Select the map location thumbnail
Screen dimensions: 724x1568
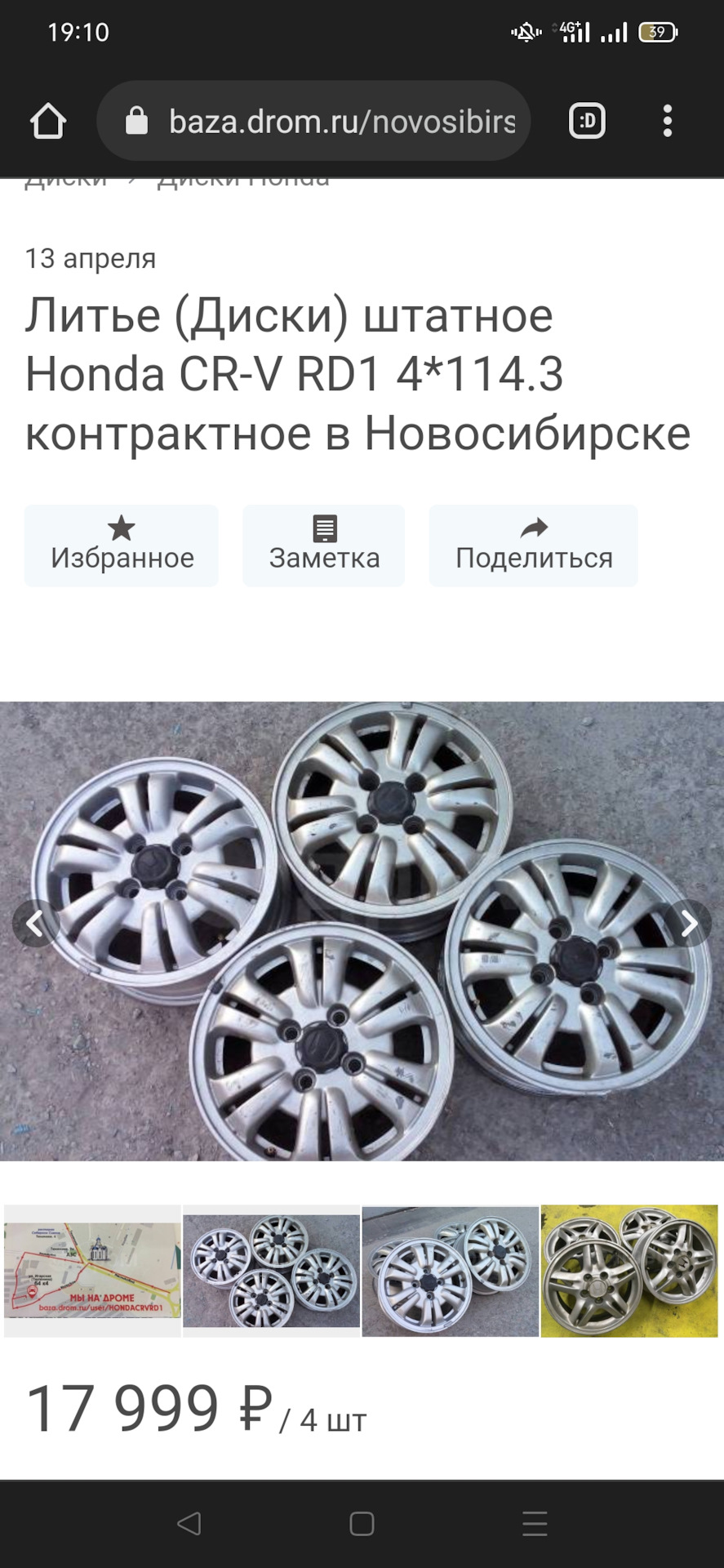[92, 1271]
